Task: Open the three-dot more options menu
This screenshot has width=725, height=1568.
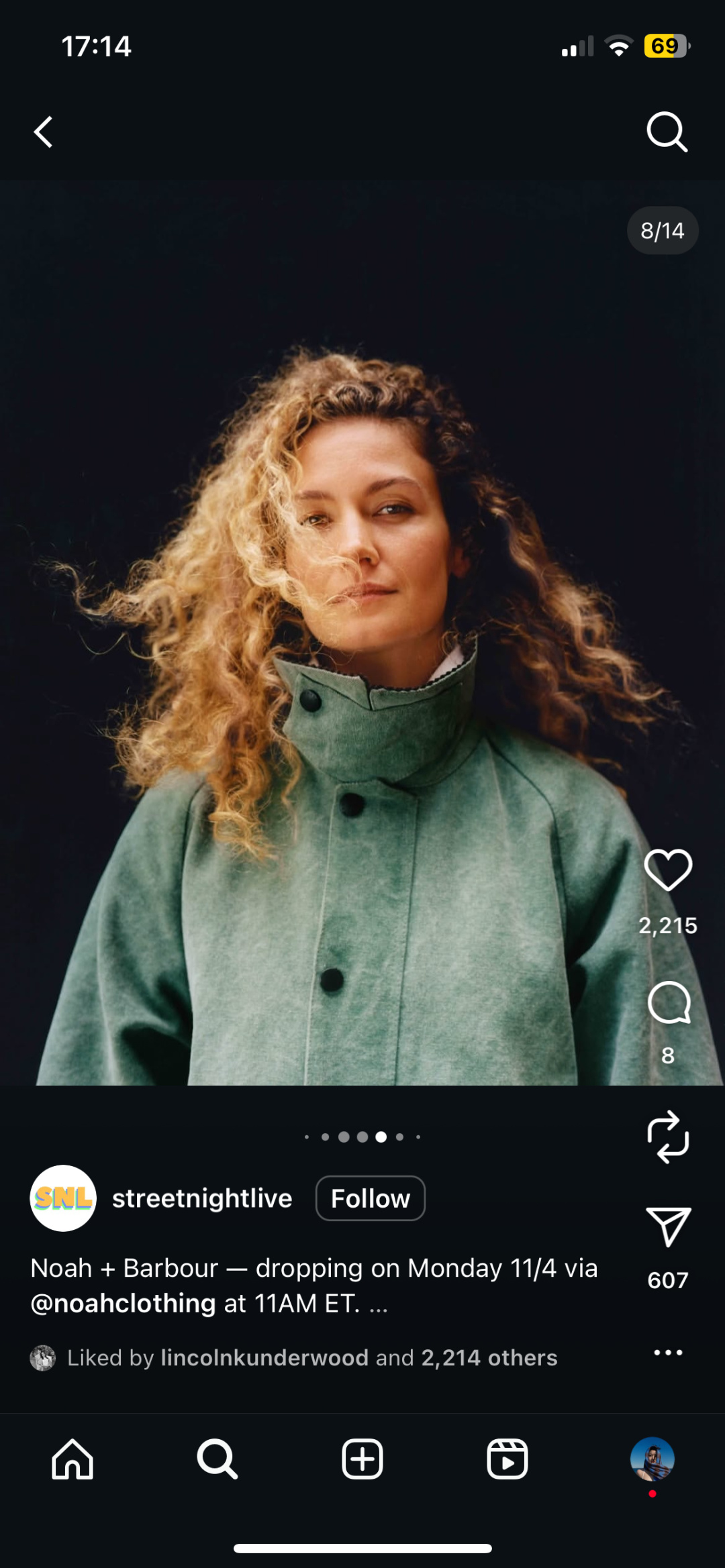Action: [x=668, y=1353]
